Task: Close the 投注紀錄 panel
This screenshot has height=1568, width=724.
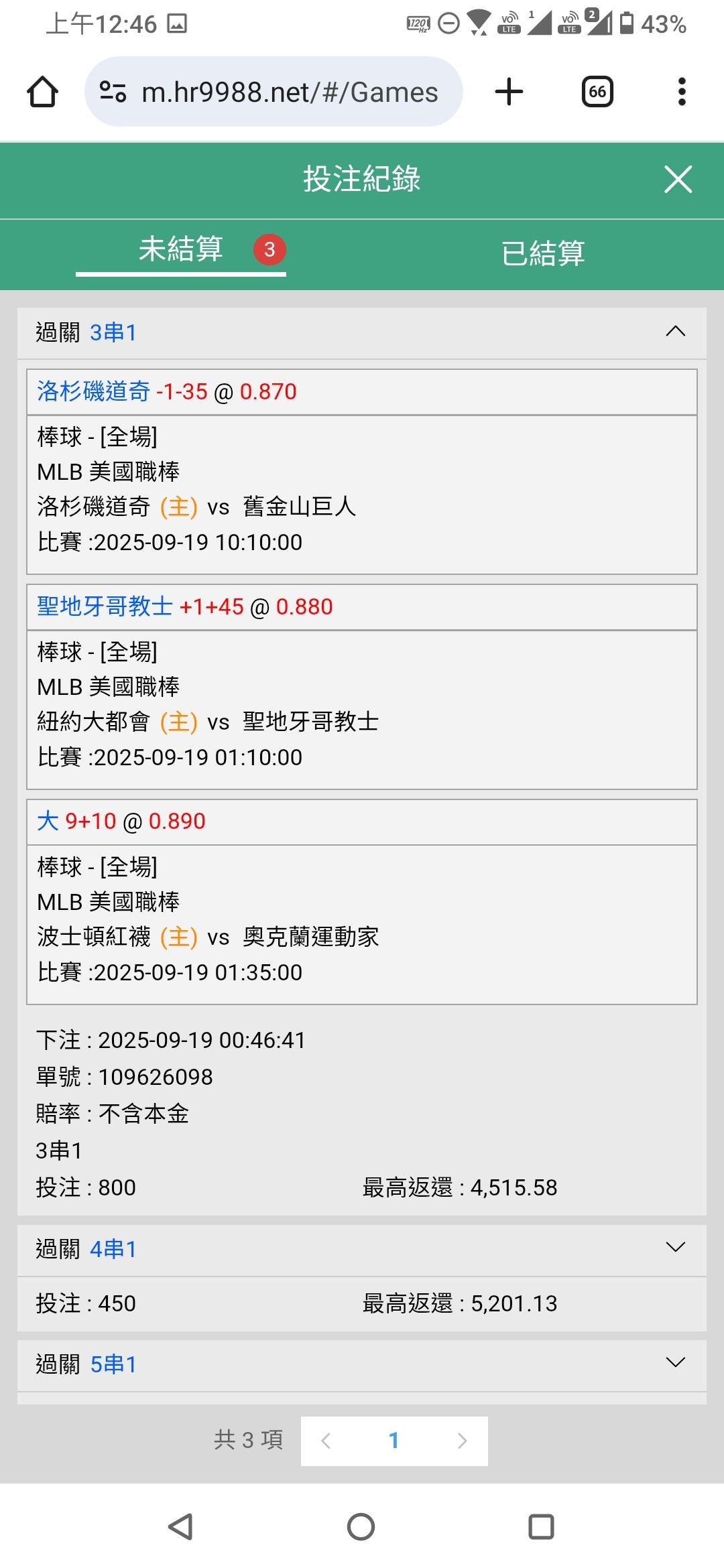Action: coord(678,180)
